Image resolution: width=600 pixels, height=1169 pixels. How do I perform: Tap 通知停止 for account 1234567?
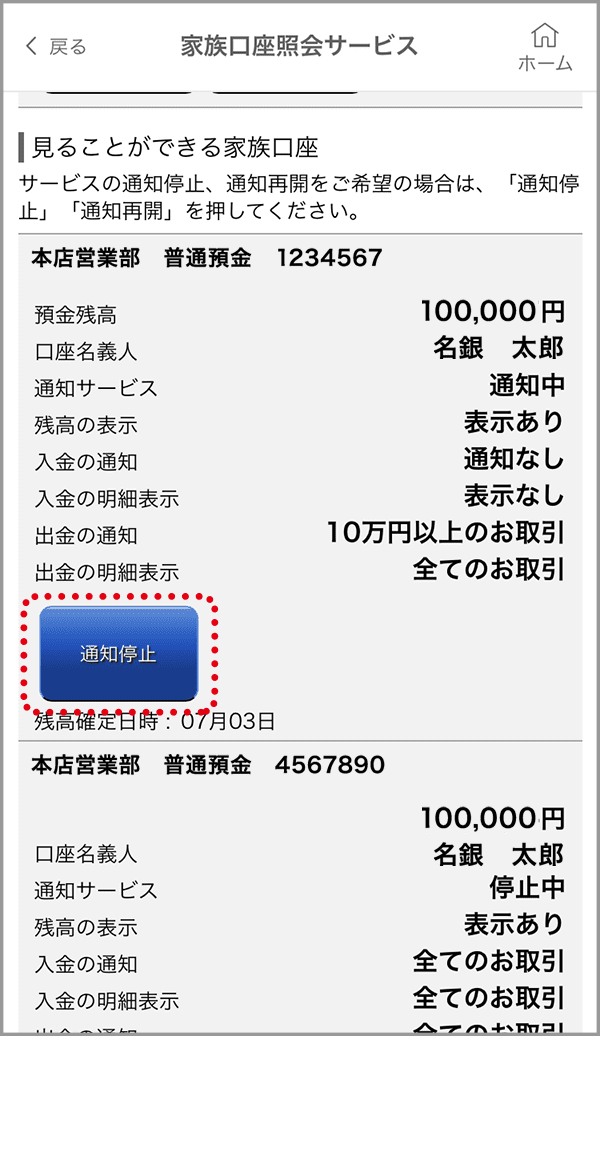tap(119, 654)
